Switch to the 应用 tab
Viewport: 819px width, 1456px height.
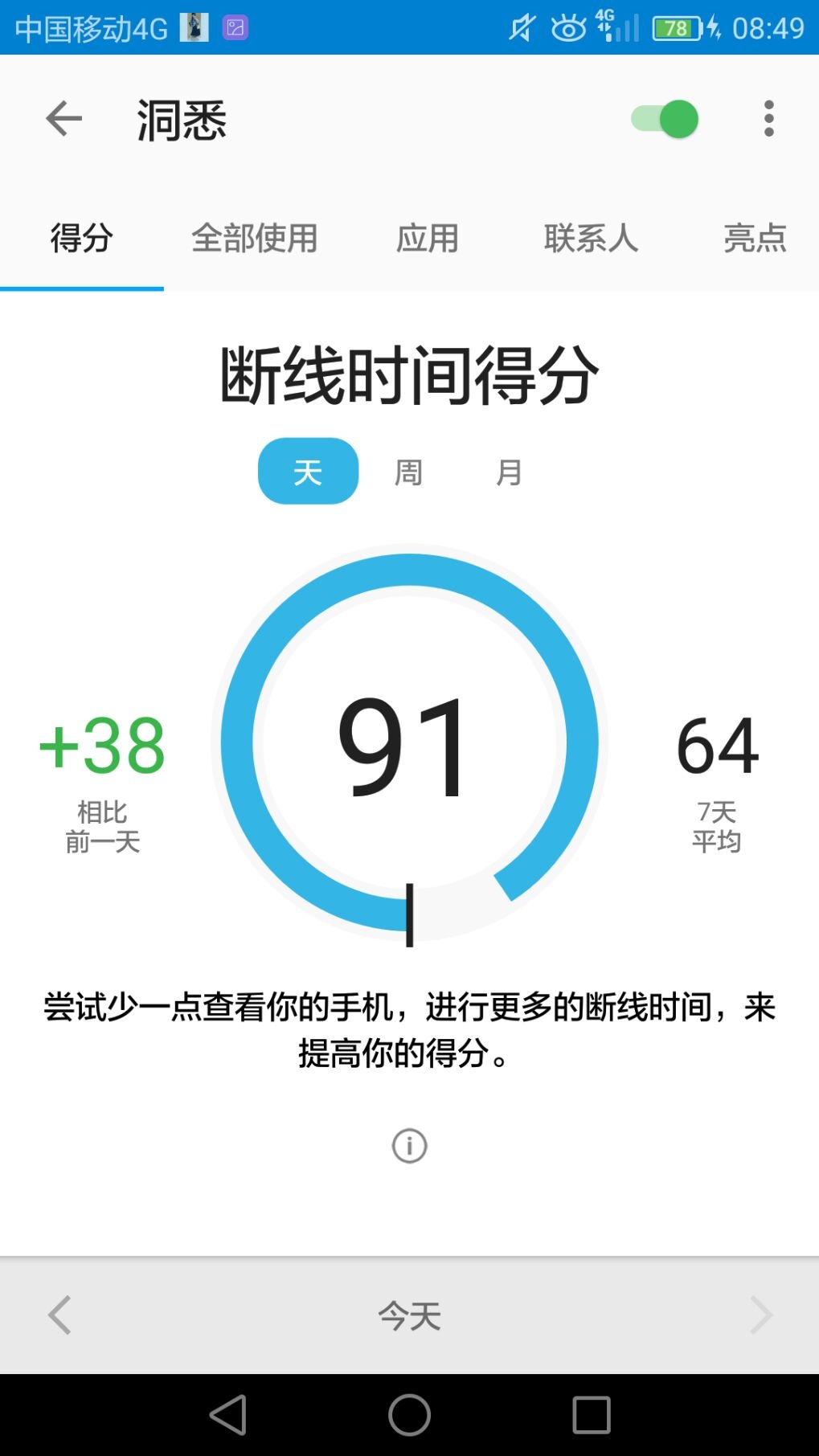427,239
